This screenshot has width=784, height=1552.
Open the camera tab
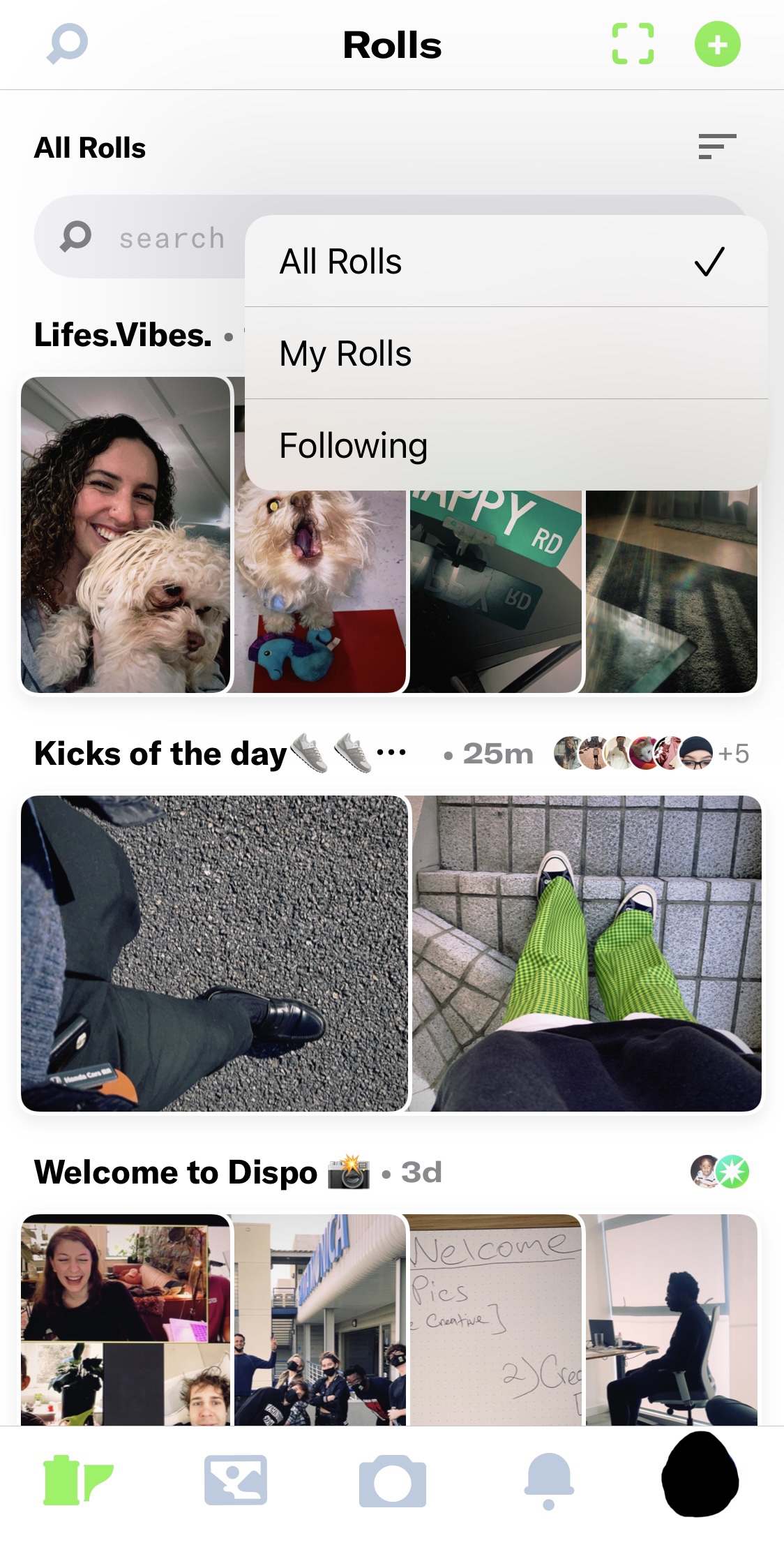(x=392, y=1481)
